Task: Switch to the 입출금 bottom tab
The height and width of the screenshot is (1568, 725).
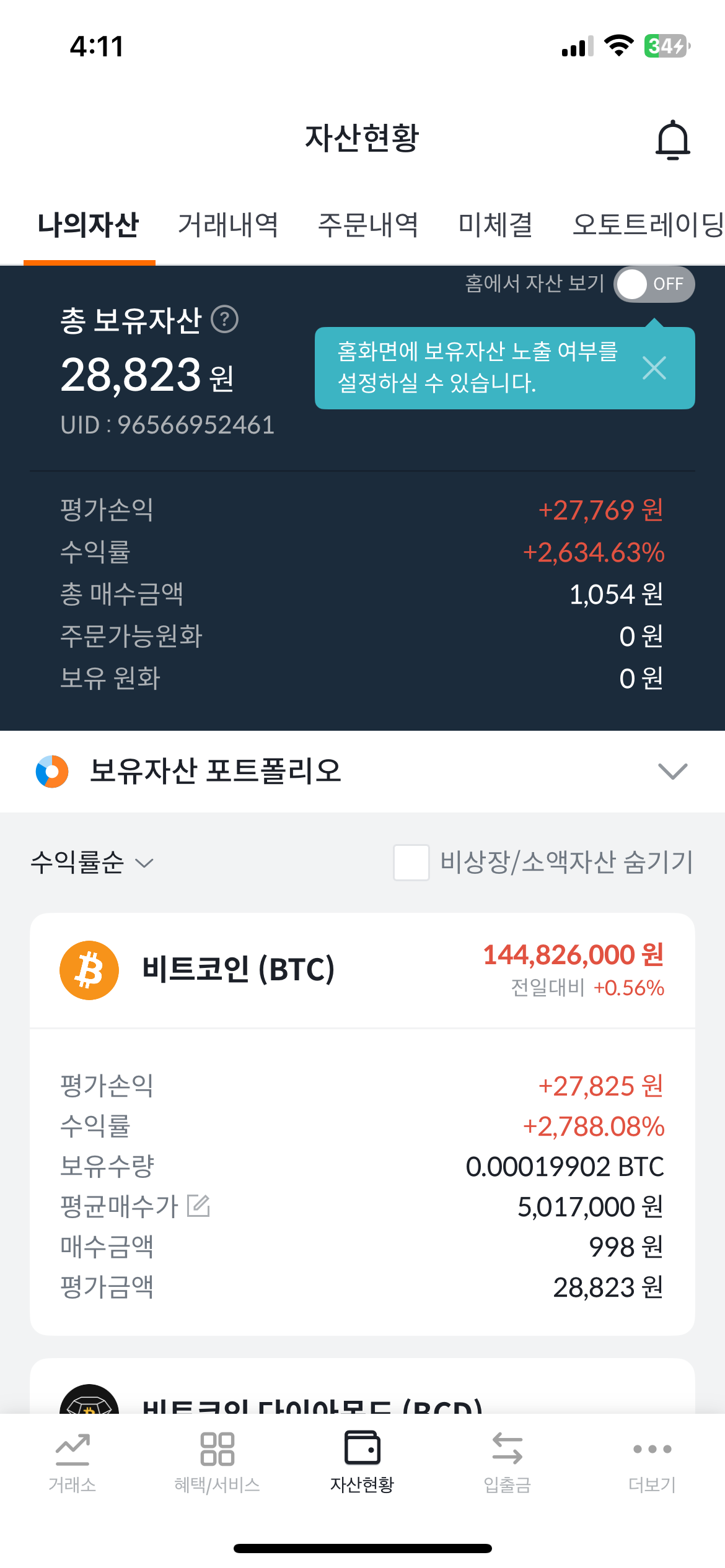Action: coord(507,1463)
